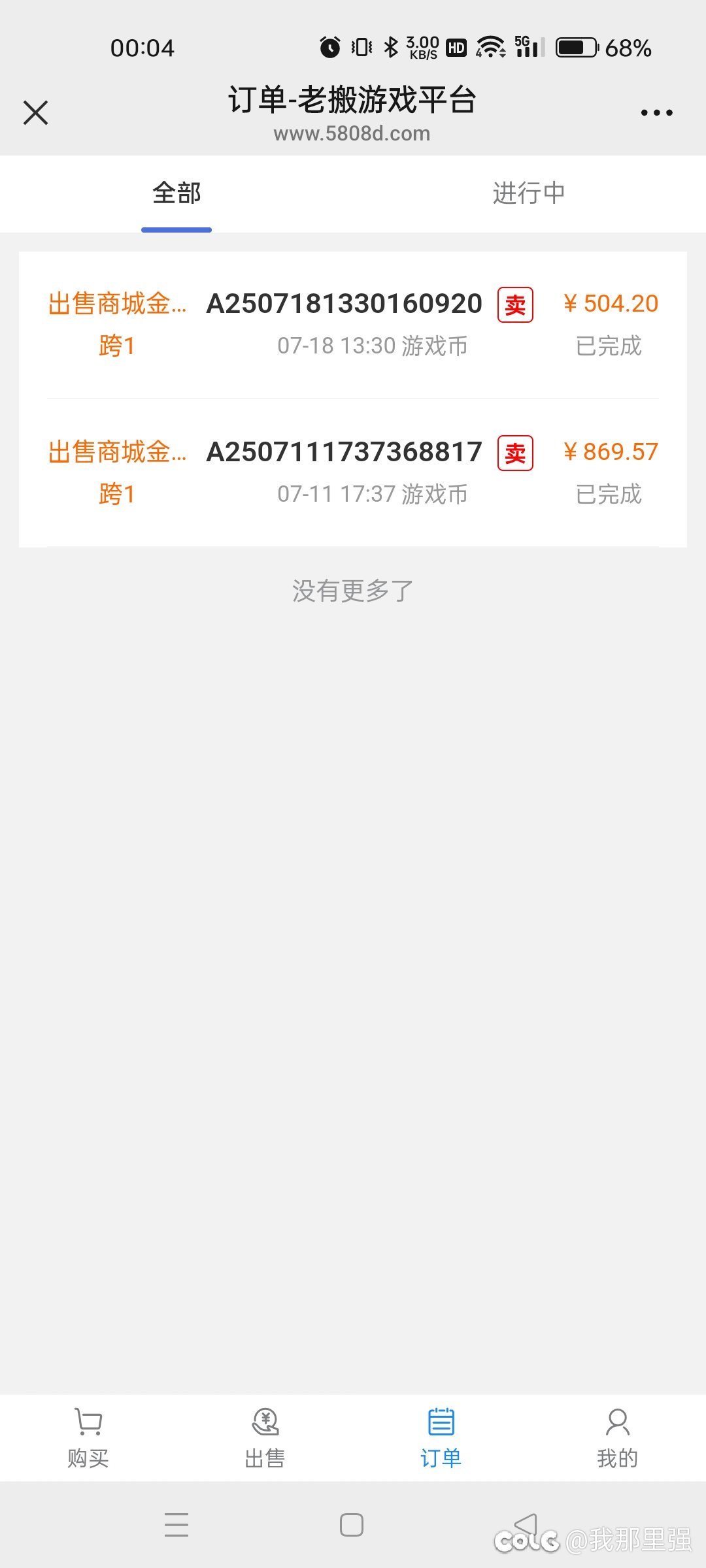This screenshot has width=706, height=1568.
Task: Open the 我的 profile tab
Action: pos(618,1438)
